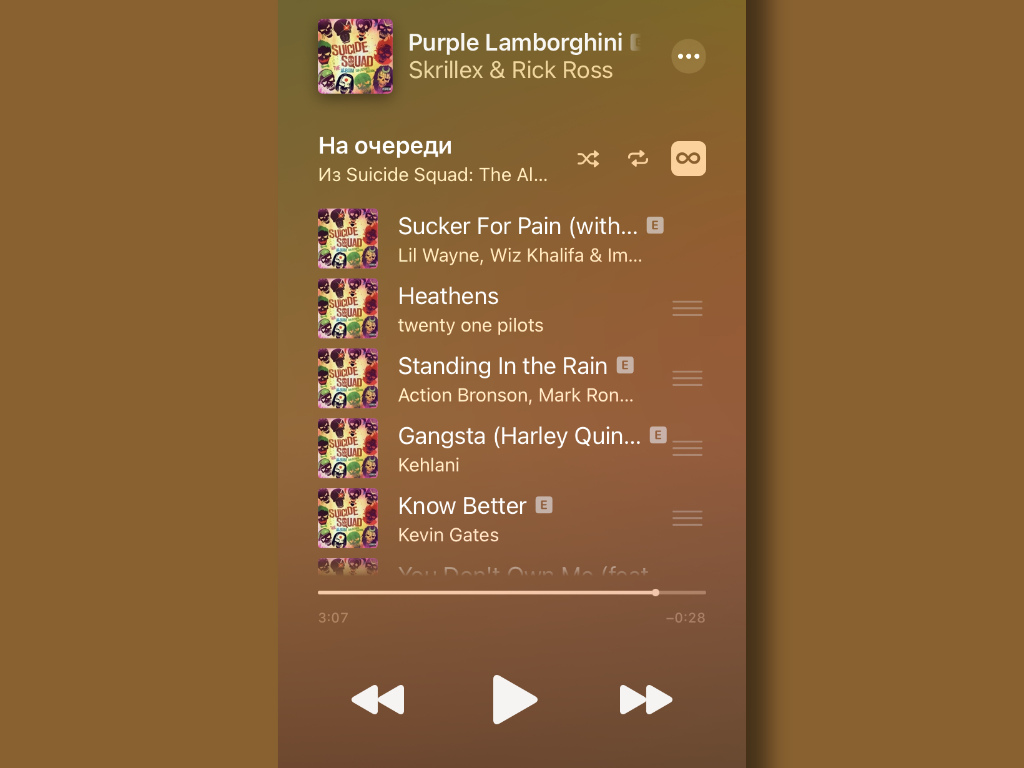Toggle repeat mode
Viewport: 1024px width, 768px height.
(638, 159)
